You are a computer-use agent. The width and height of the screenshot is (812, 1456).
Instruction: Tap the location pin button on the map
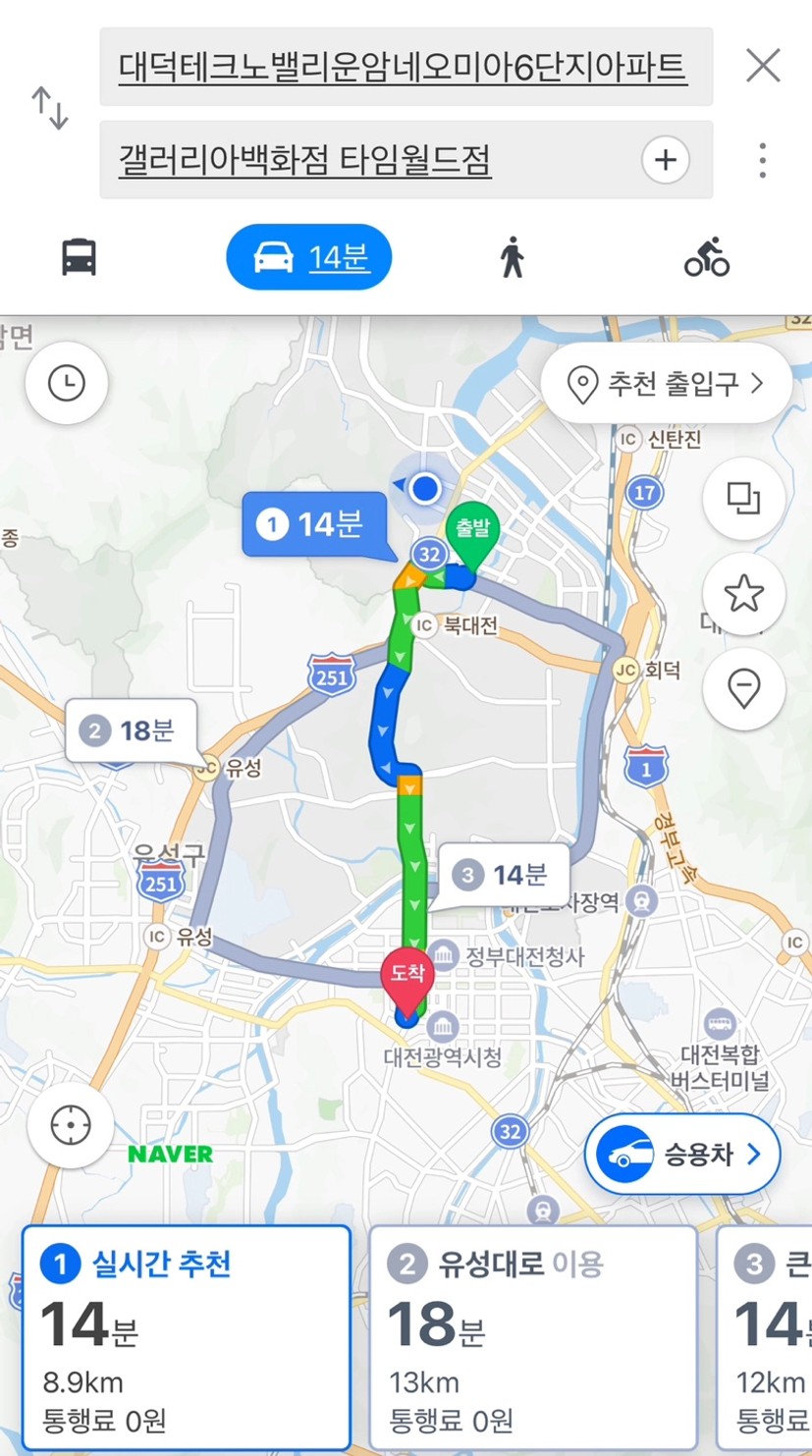743,689
